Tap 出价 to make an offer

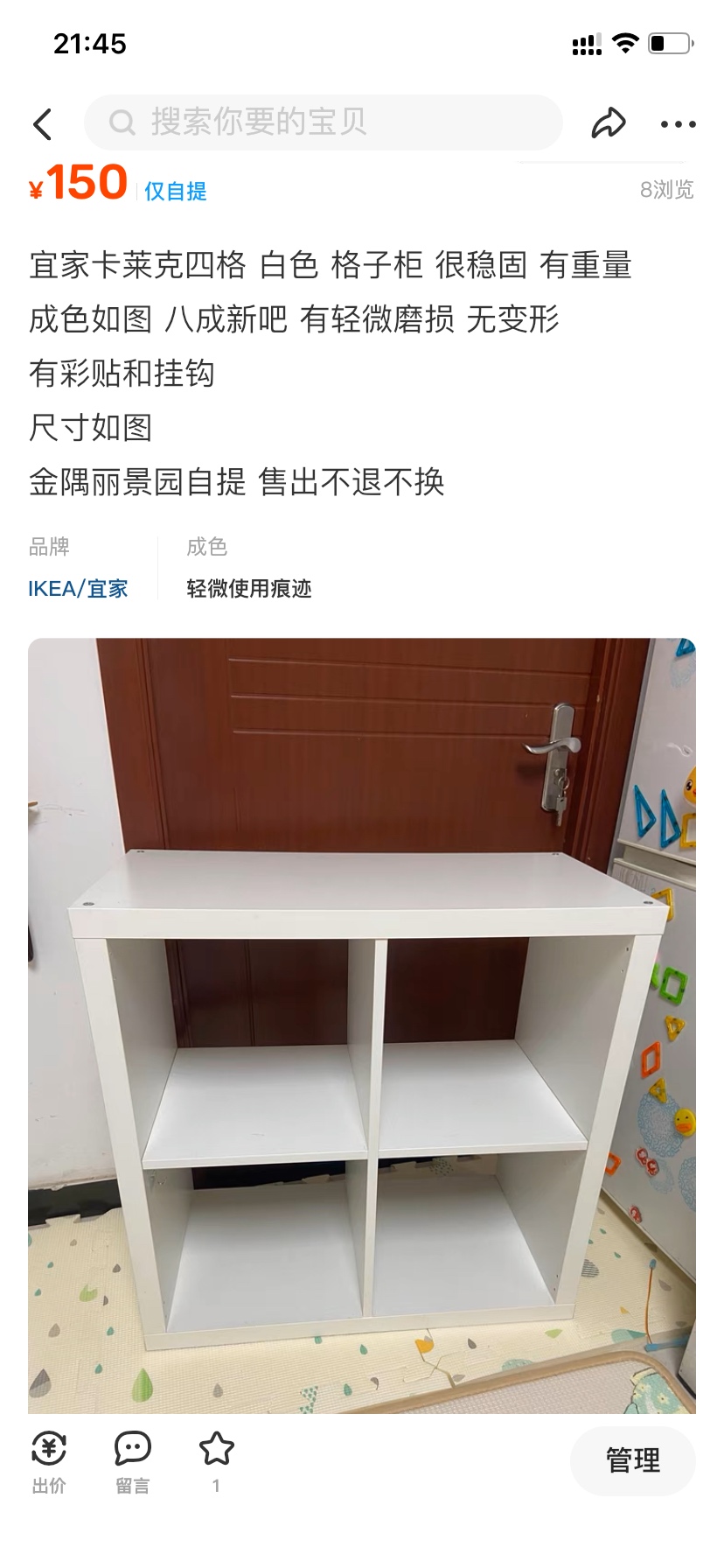click(49, 1463)
